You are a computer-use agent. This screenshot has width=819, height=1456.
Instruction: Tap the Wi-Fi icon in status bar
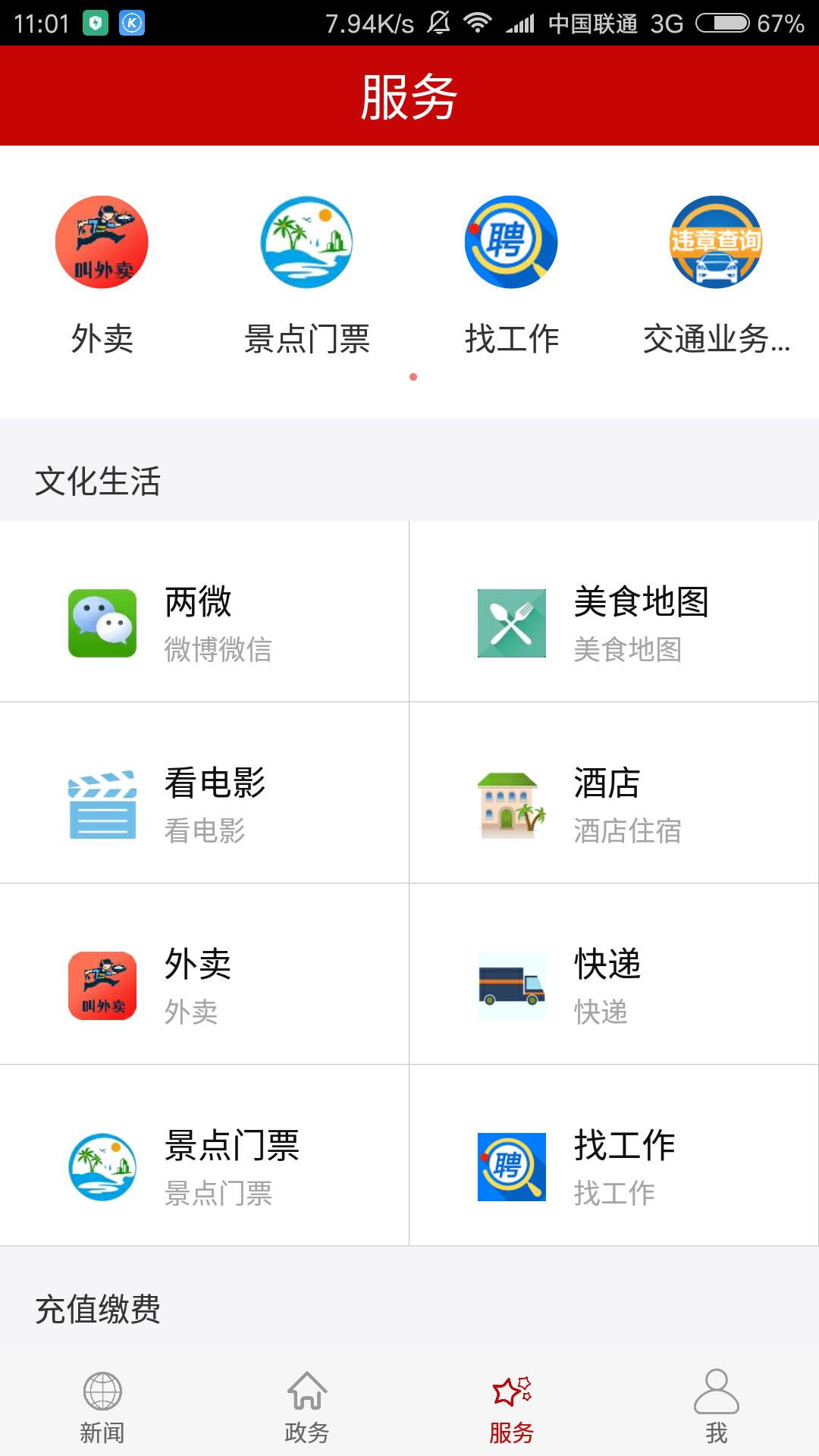point(479,22)
